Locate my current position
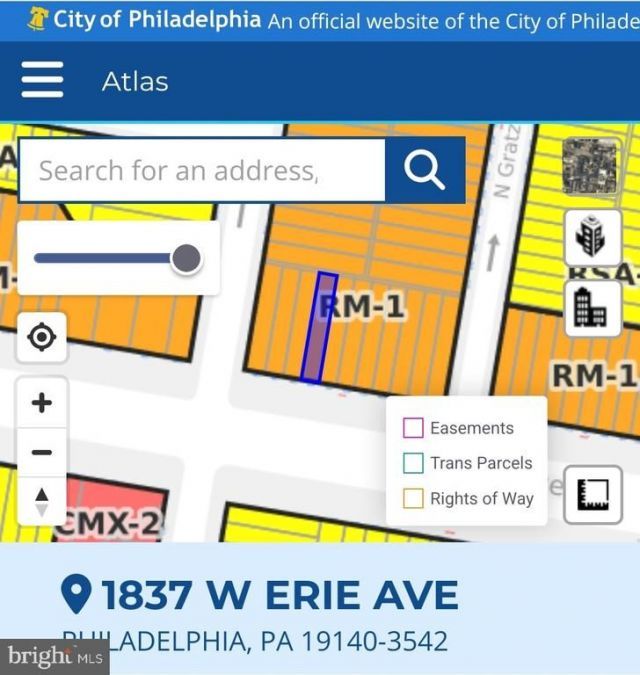This screenshot has width=640, height=675. 42,337
